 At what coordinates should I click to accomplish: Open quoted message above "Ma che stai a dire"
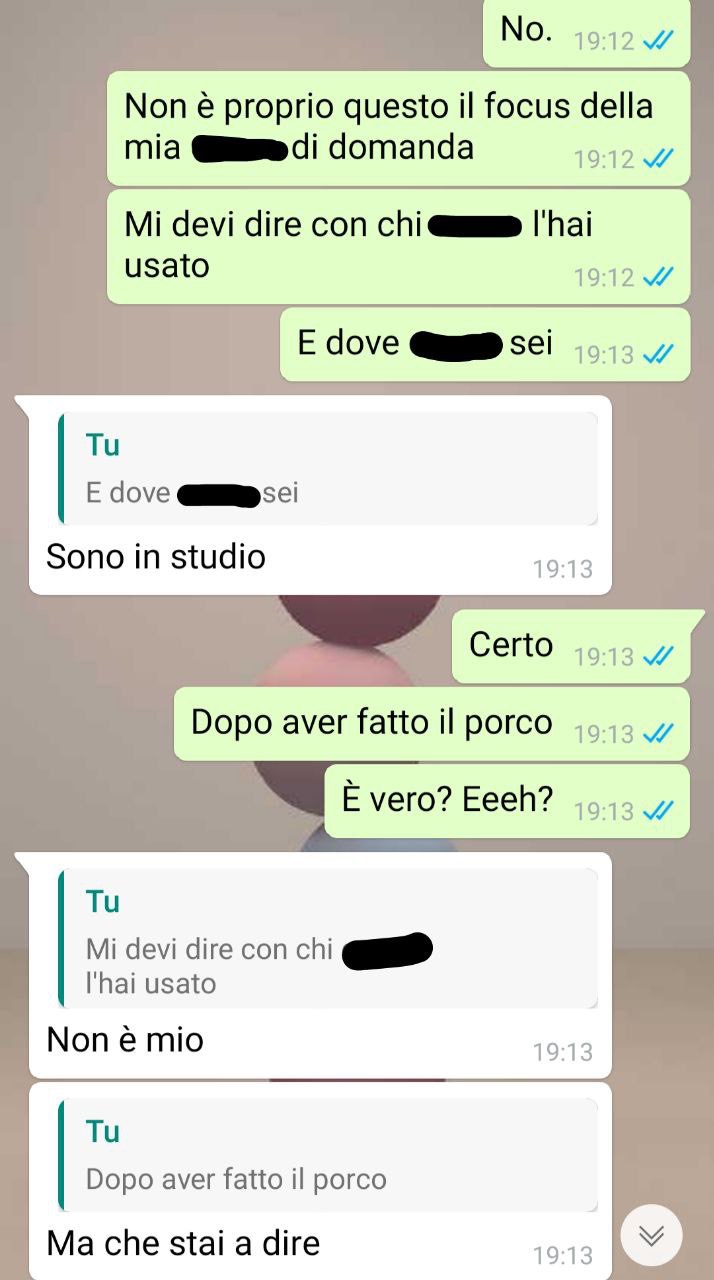(328, 1155)
